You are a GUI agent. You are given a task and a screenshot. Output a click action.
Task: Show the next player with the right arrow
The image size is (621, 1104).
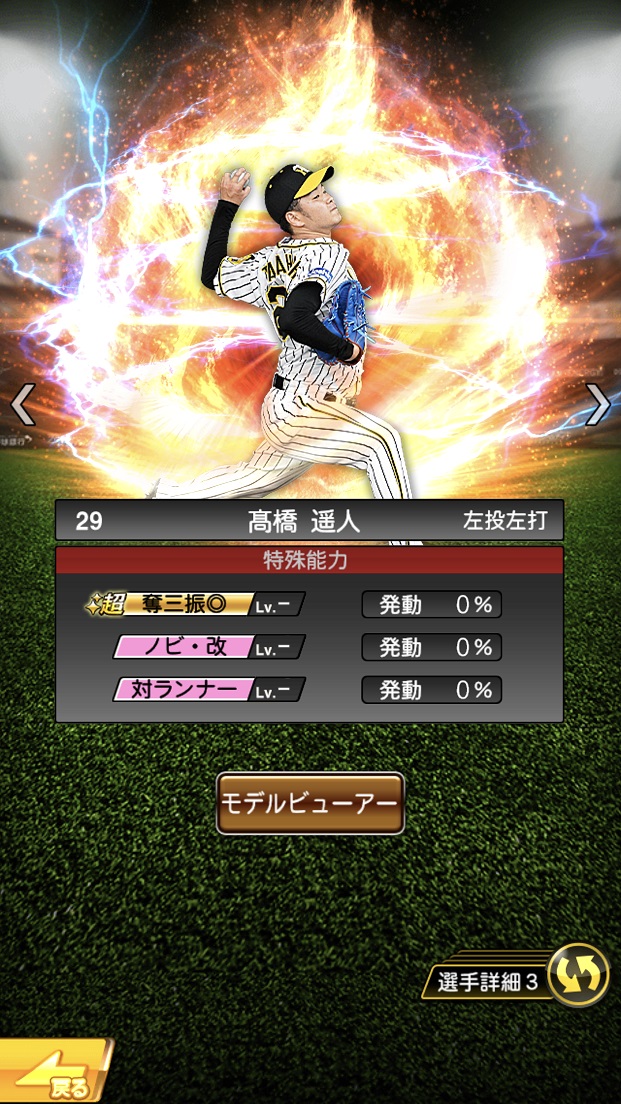pyautogui.click(x=598, y=405)
